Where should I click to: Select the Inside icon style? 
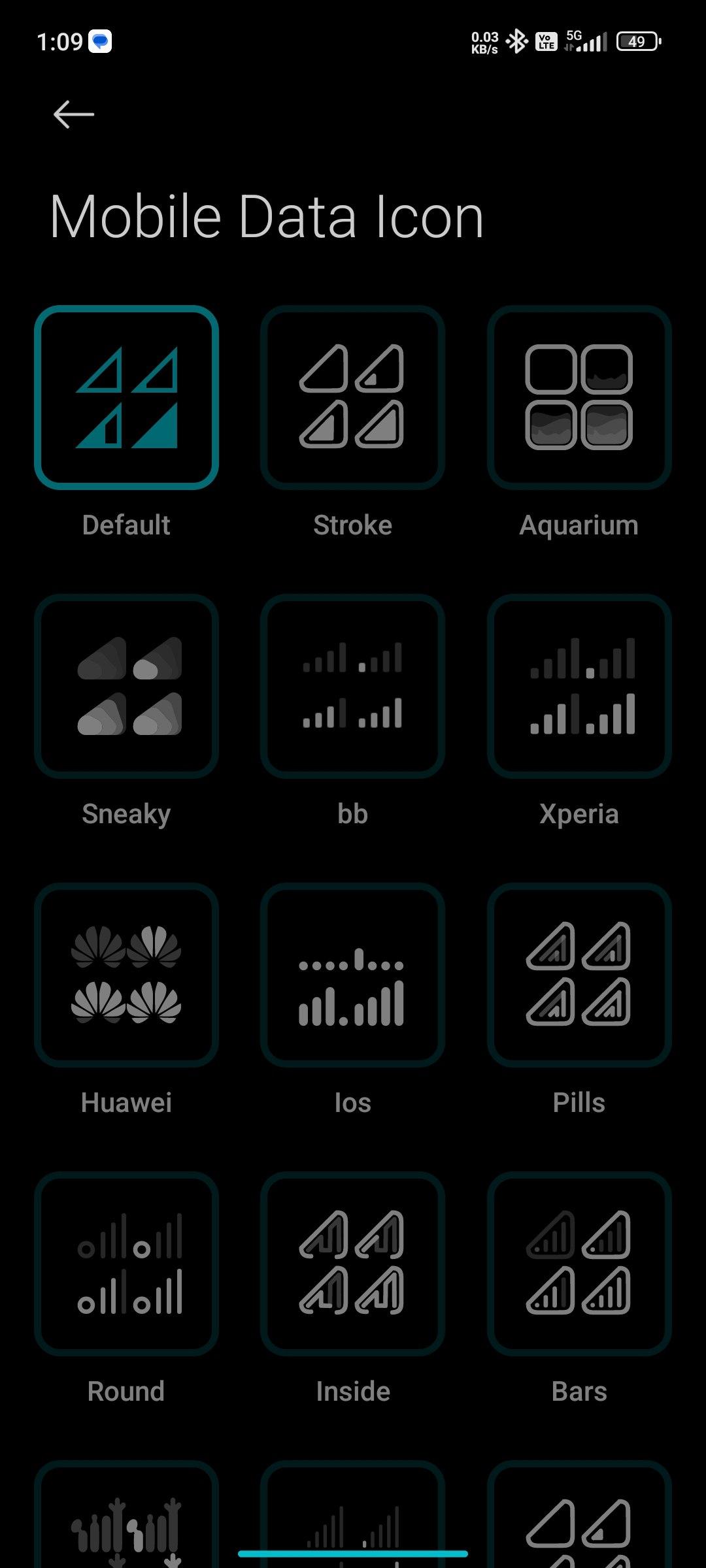coord(353,1264)
